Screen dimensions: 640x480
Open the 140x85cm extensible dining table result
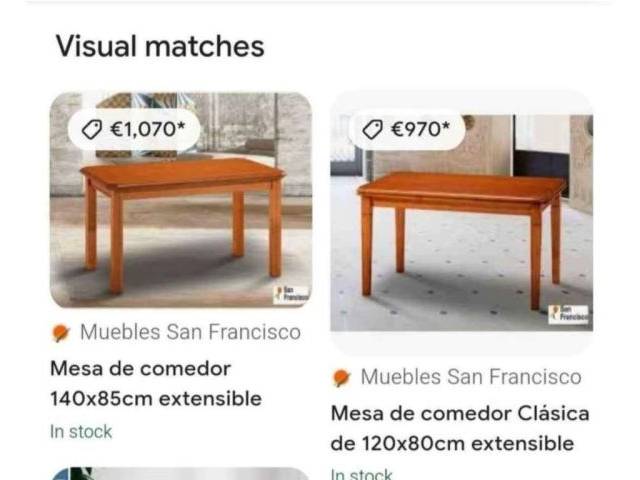156,383
